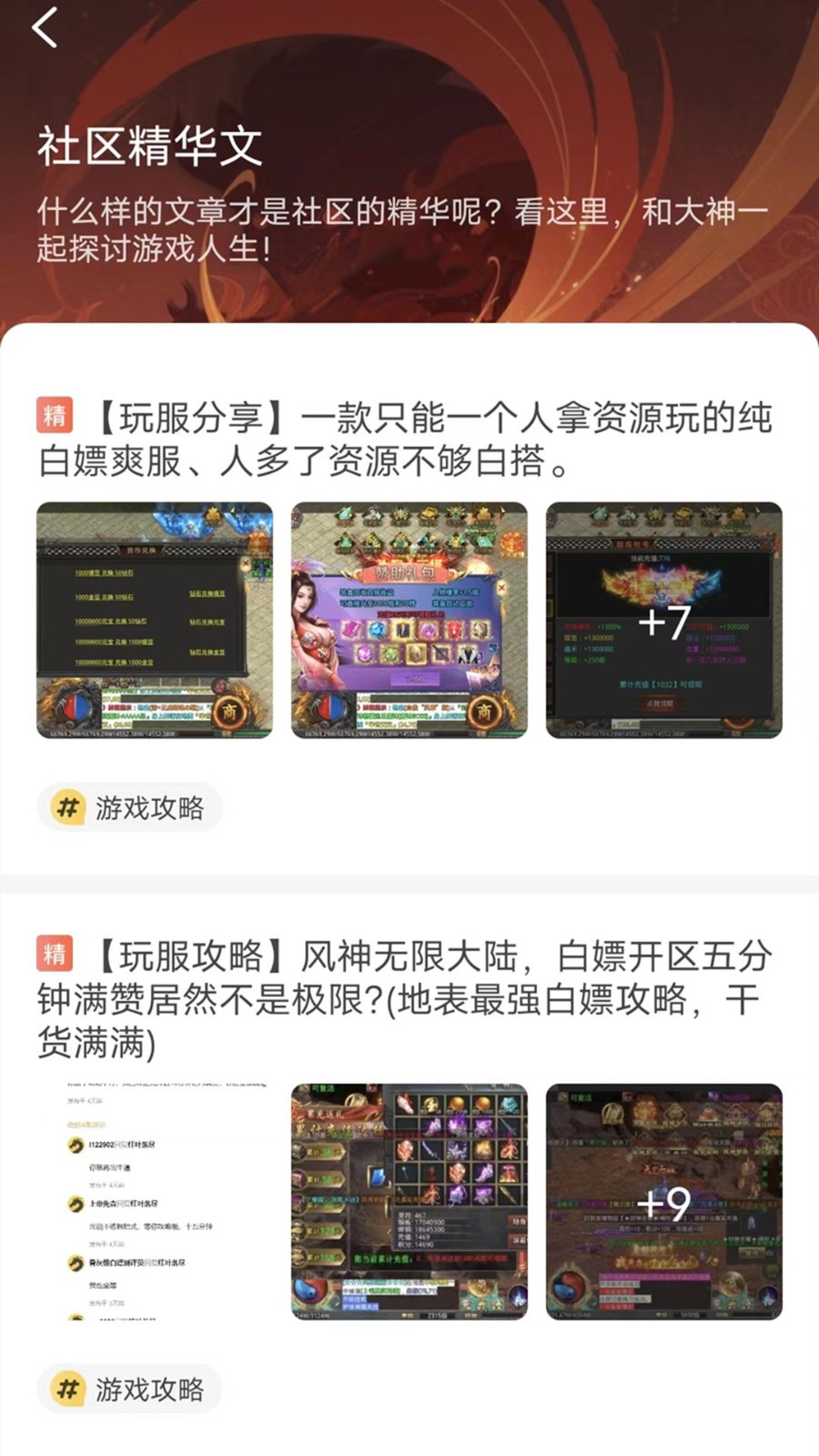Tap 游戏攻略 tag under the 玩服分享 post
819x1456 pixels.
click(130, 807)
